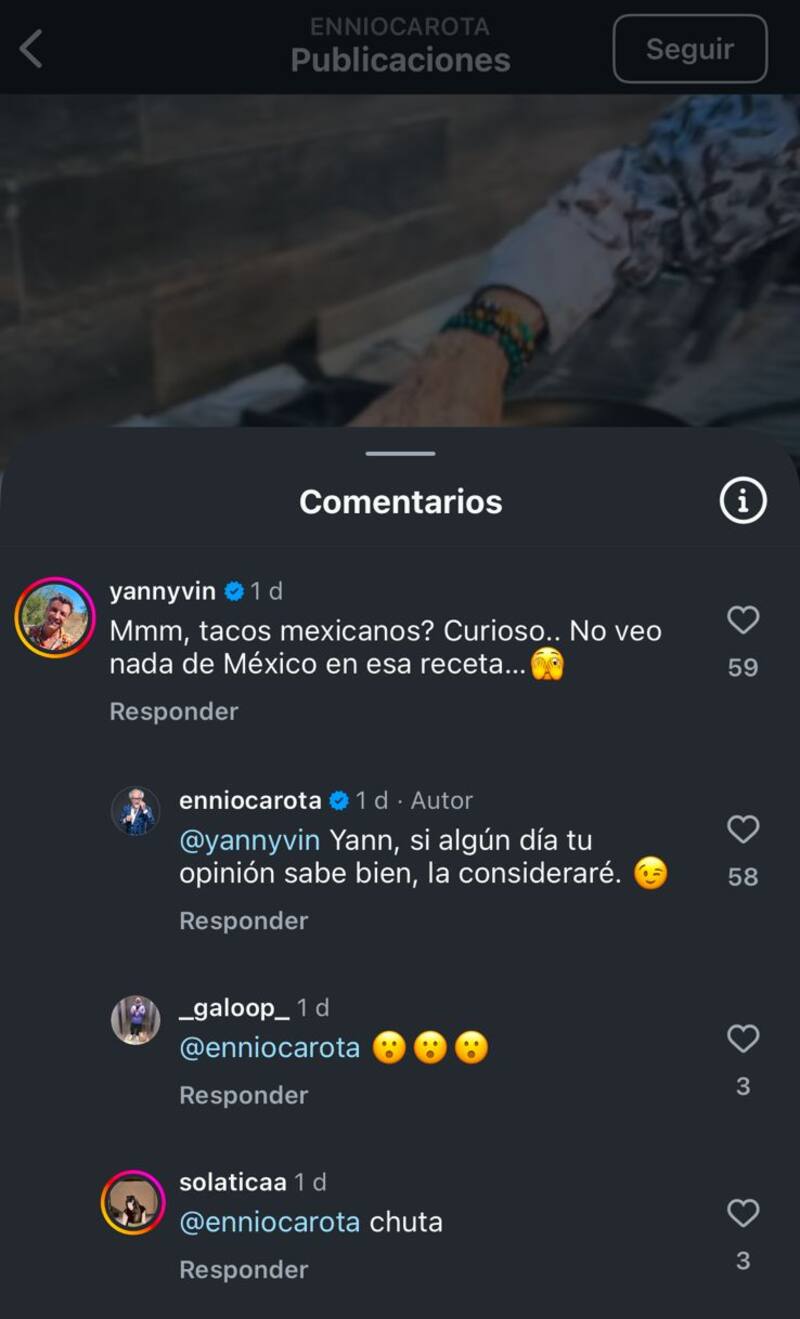Viewport: 800px width, 1319px height.
Task: Expand the comments sheet using the drag handle
Action: pyautogui.click(x=398, y=455)
